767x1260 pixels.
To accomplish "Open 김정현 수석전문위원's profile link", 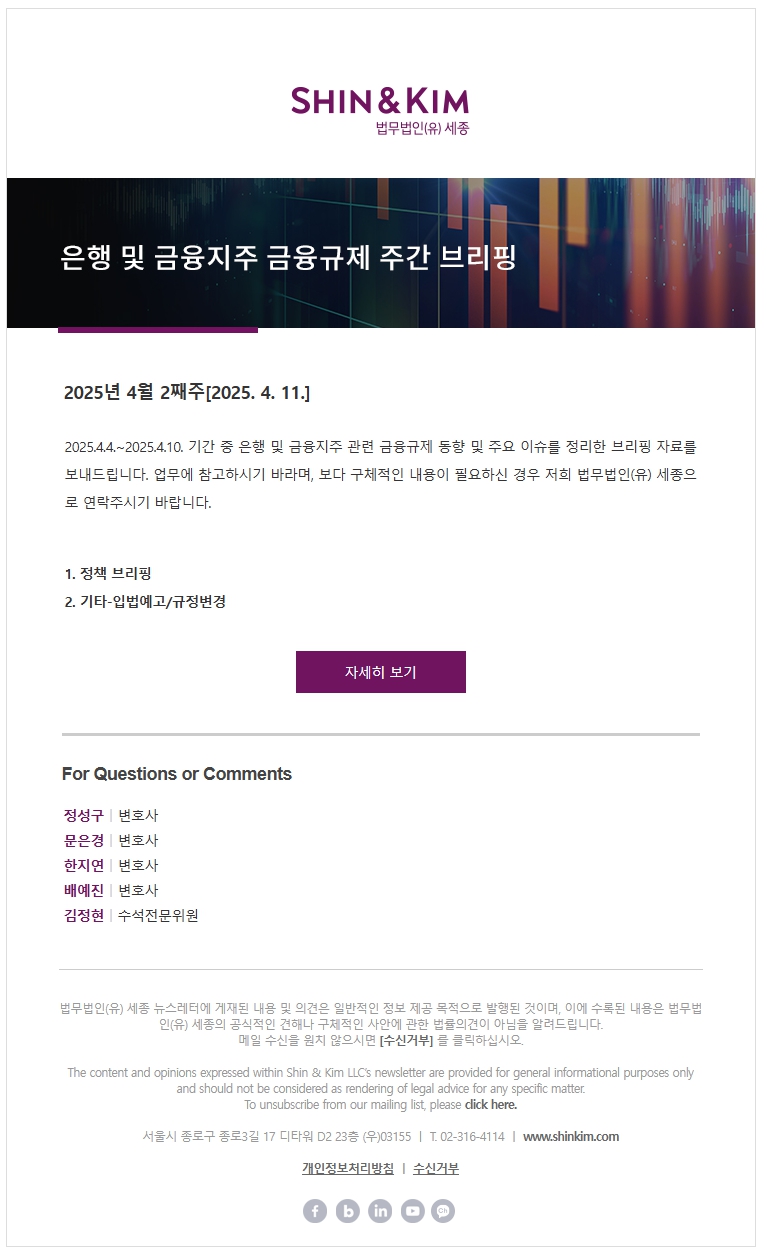I will tap(84, 916).
